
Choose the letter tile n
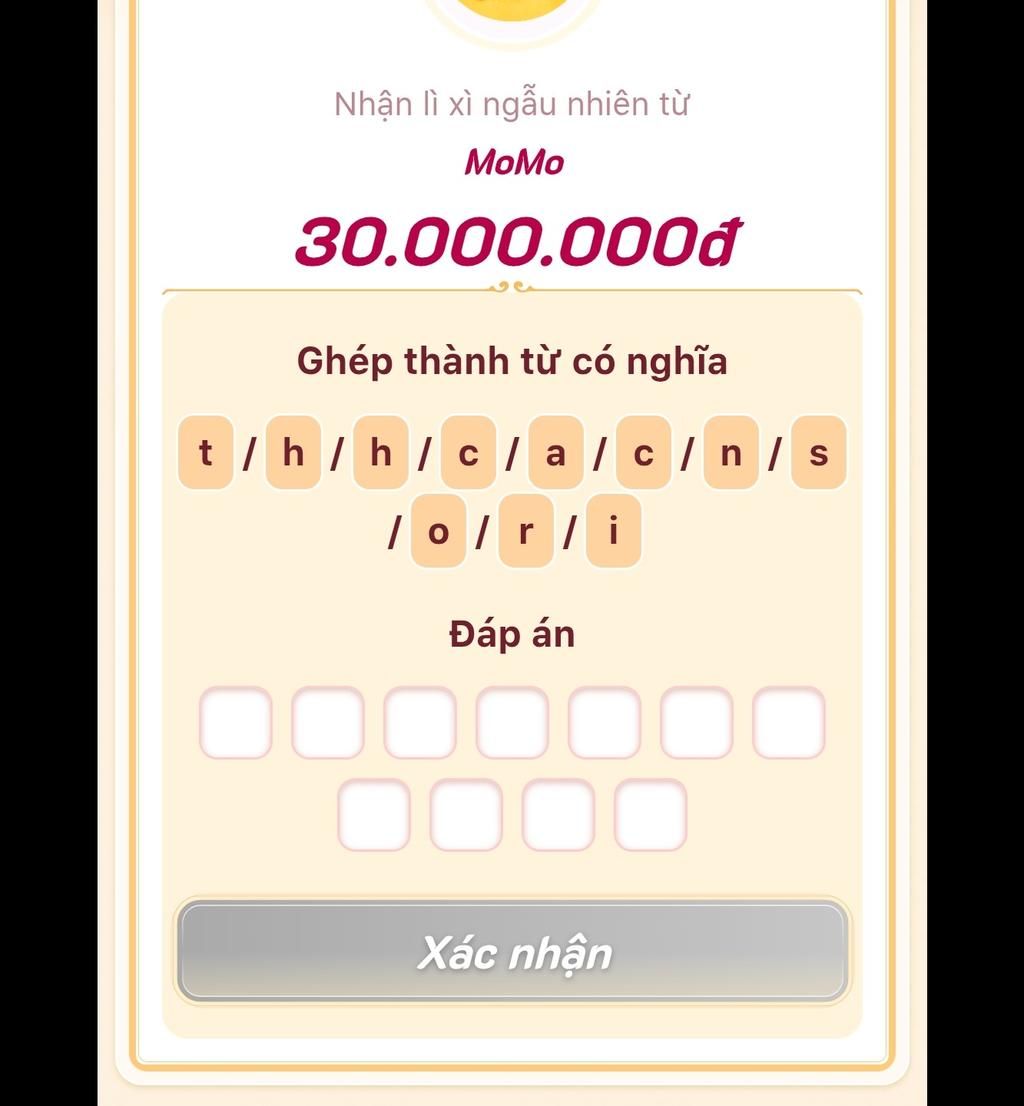pyautogui.click(x=731, y=453)
